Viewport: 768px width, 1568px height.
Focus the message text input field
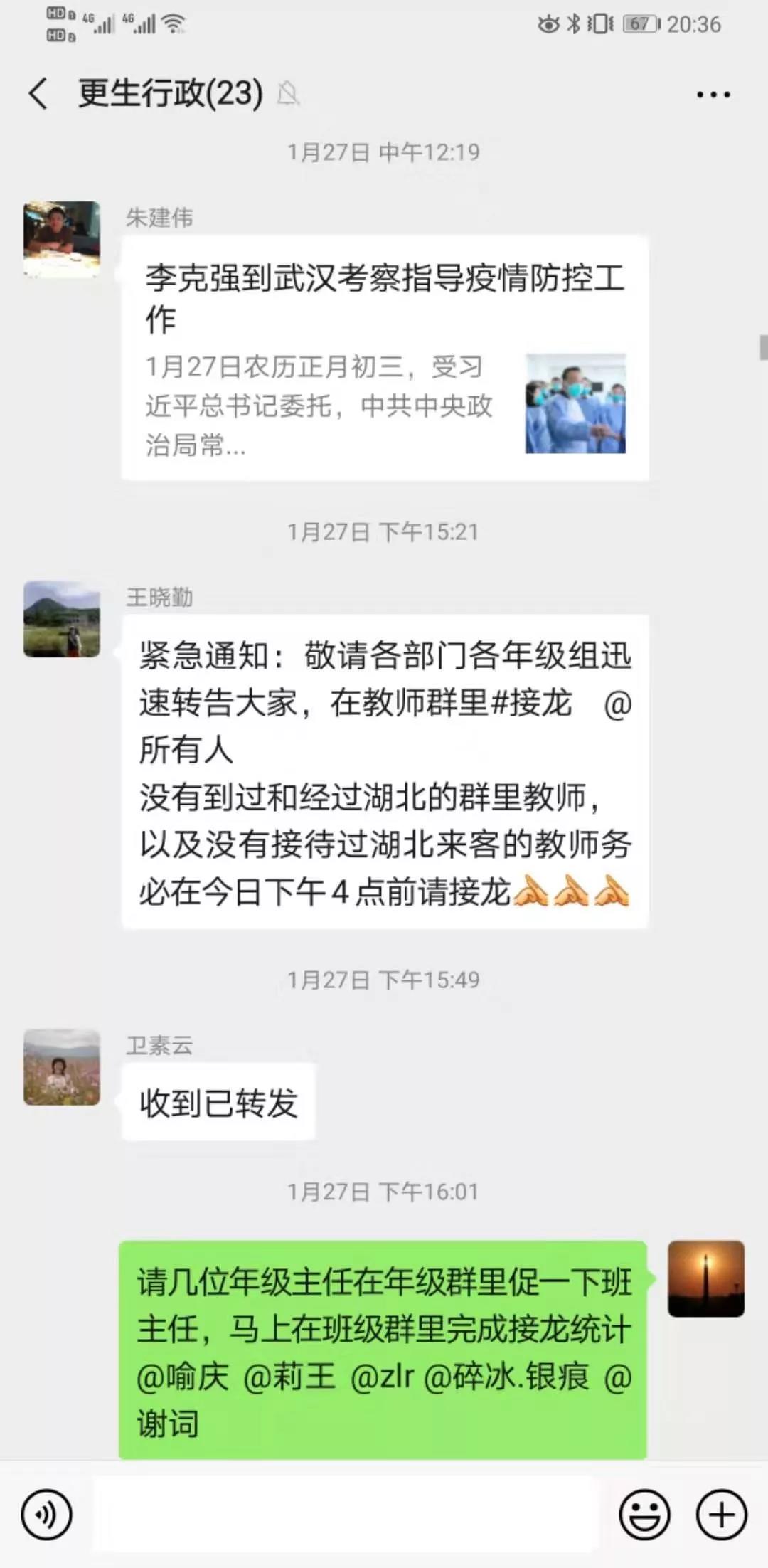point(345,1514)
